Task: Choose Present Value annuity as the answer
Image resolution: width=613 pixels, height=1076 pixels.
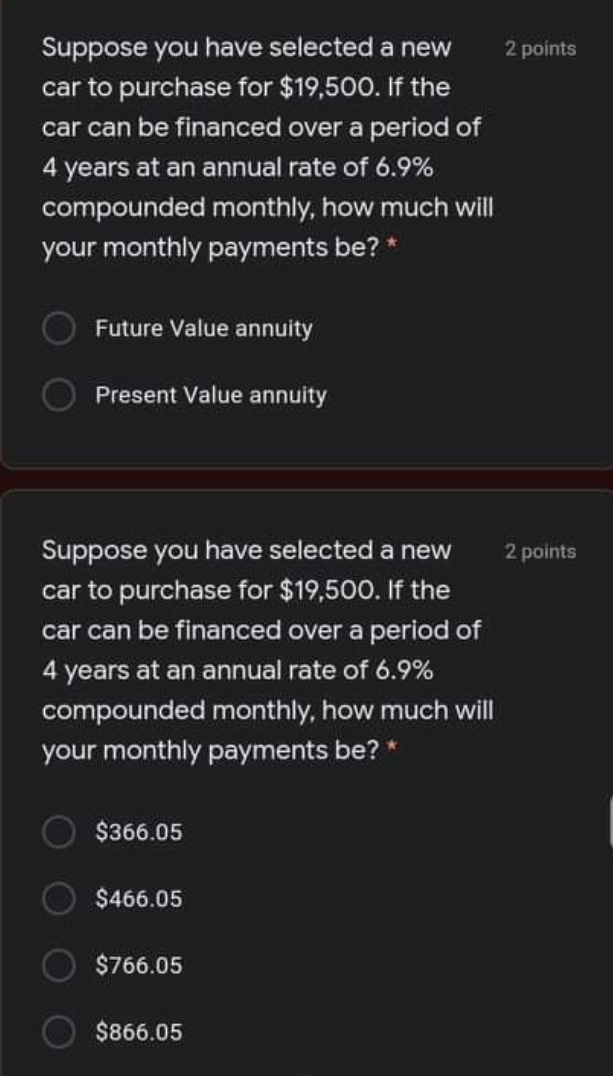Action: pos(59,396)
